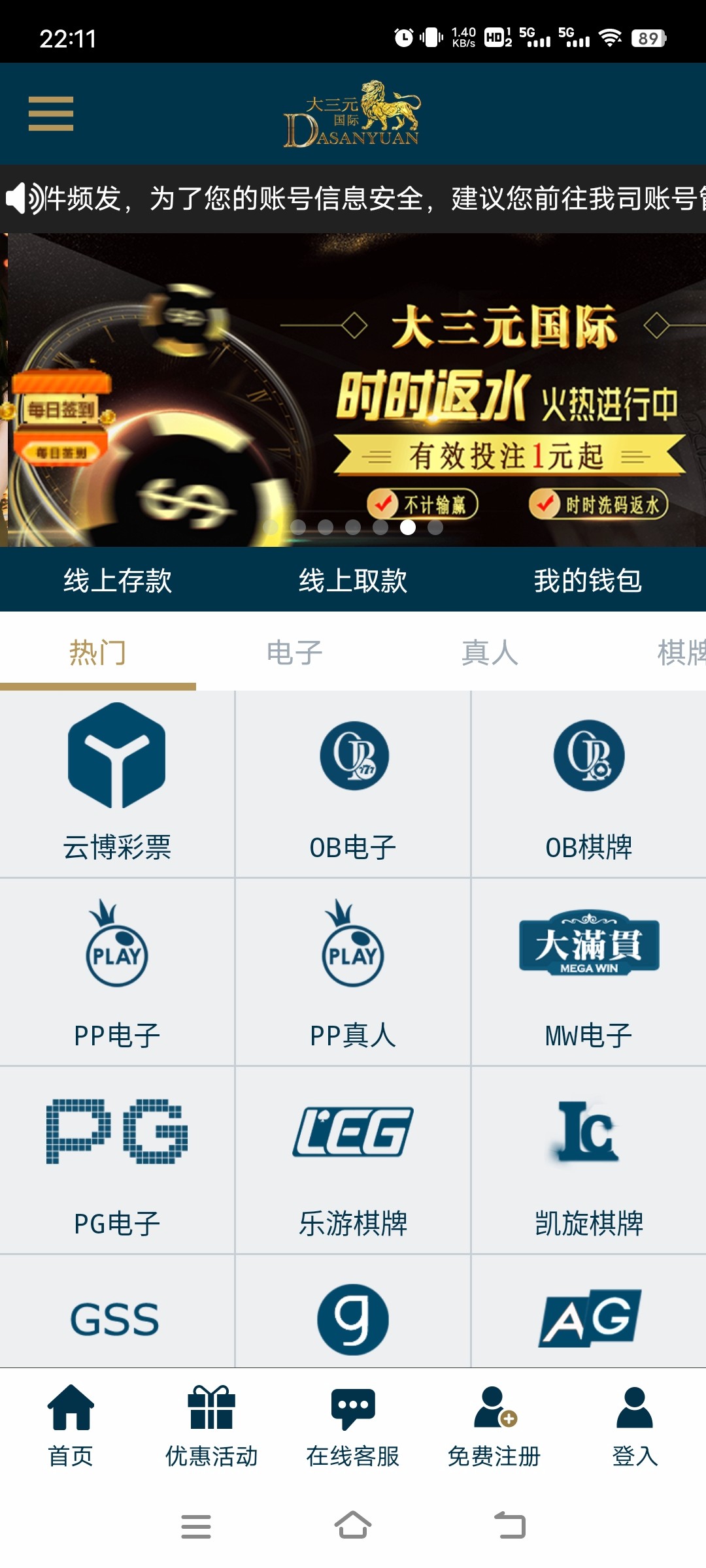Tap 线上存款 online deposit button

(118, 580)
